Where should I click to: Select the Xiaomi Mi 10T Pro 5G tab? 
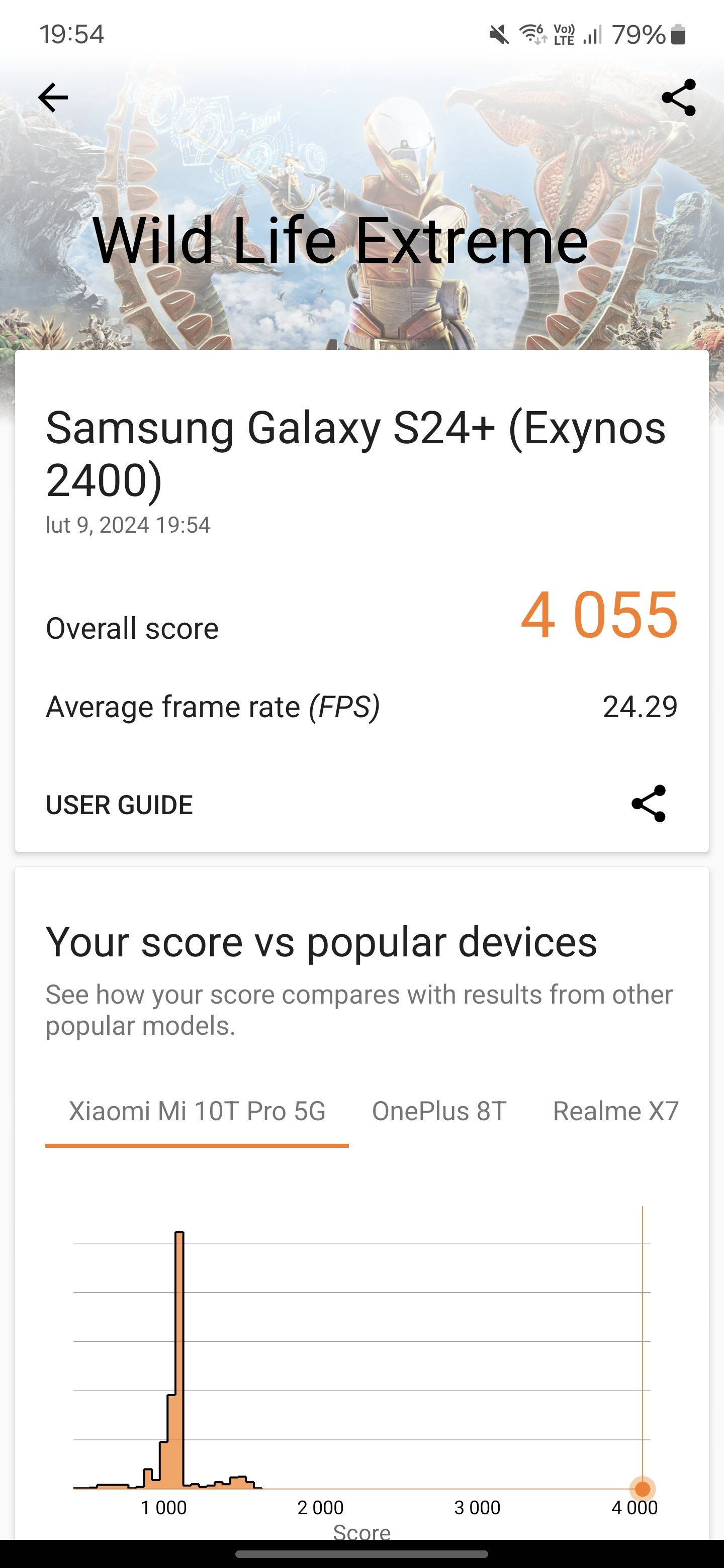click(197, 1112)
